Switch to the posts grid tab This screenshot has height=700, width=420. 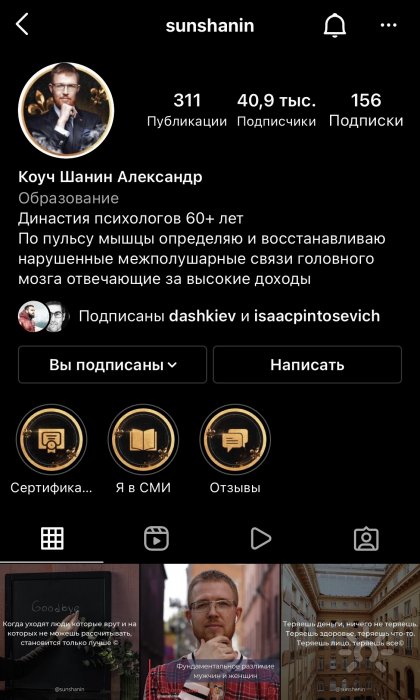[52, 538]
